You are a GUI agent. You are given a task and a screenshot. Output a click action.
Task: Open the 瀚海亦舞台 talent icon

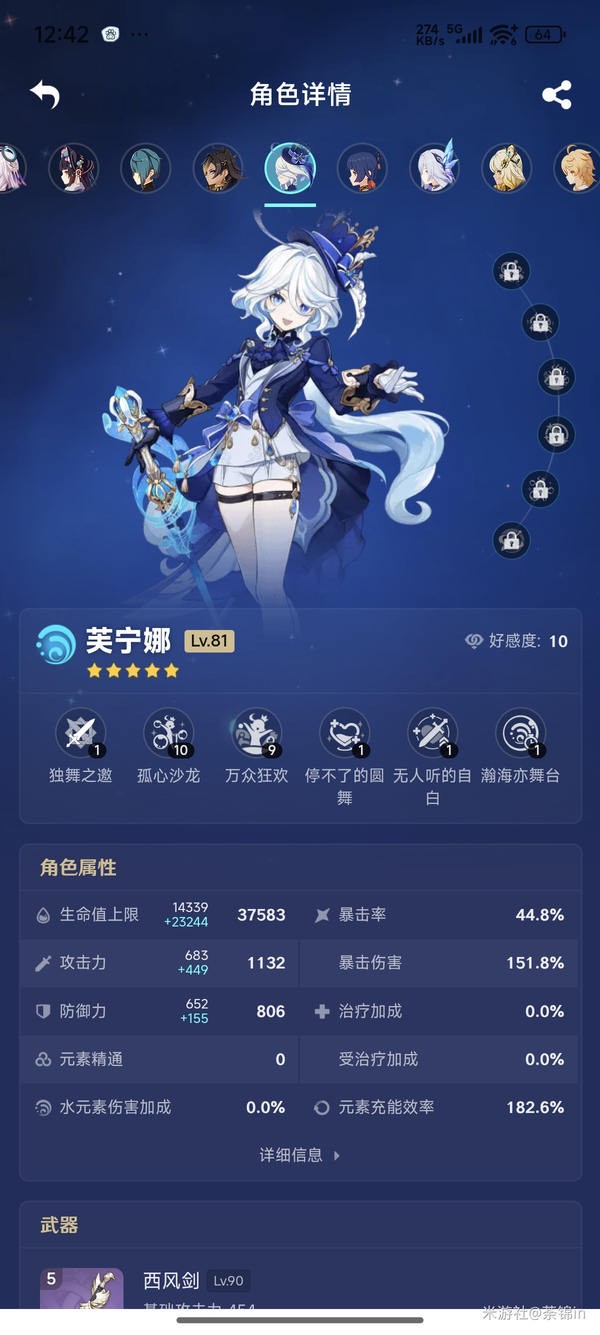[520, 735]
